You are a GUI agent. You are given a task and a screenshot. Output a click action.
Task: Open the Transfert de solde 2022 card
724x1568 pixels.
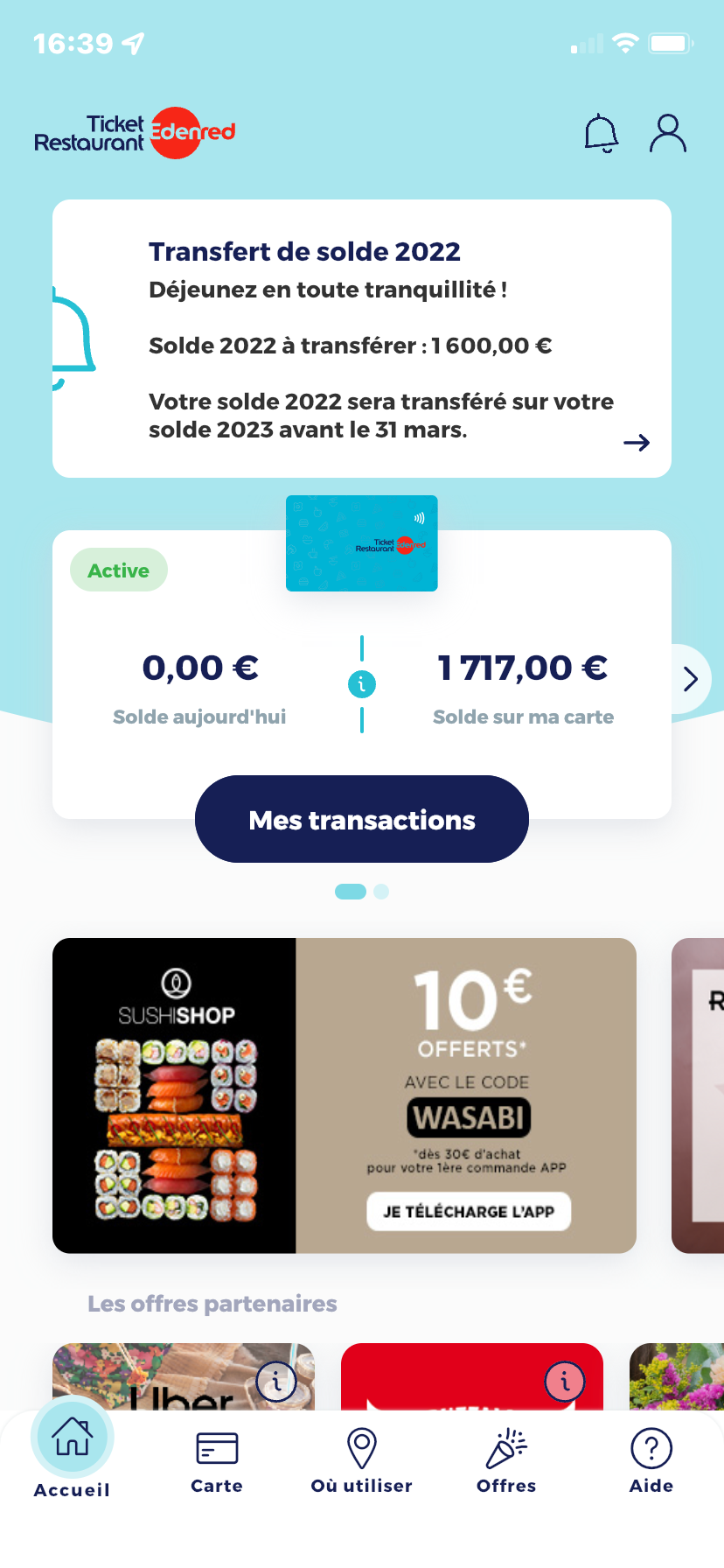[362, 339]
